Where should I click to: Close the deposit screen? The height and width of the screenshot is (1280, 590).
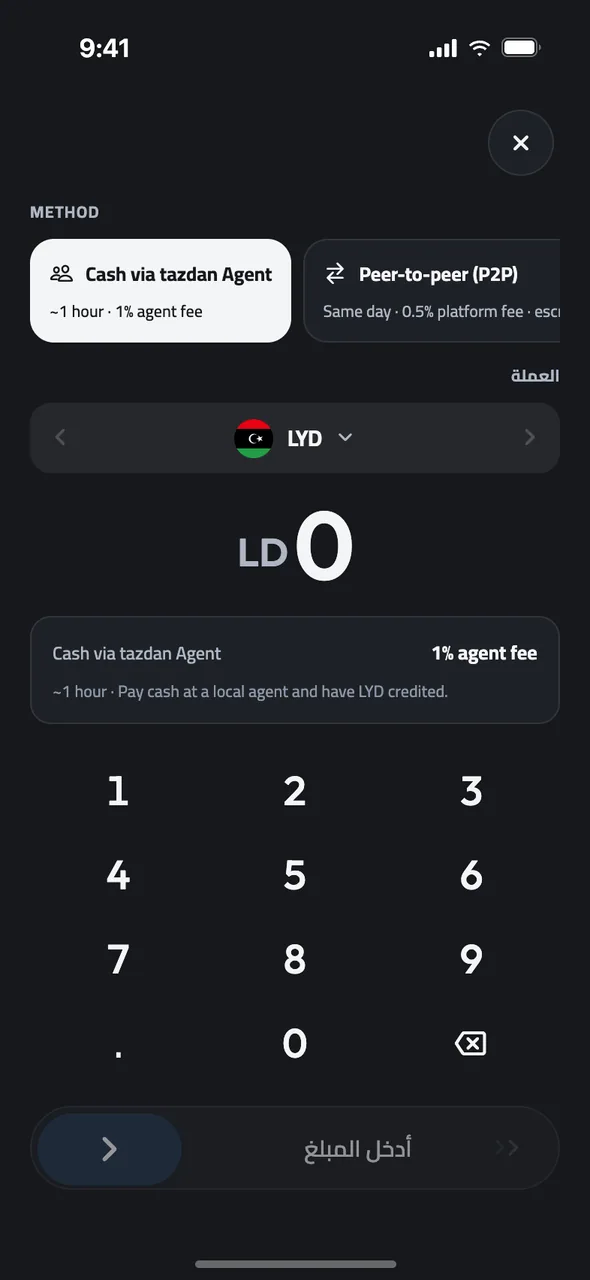pyautogui.click(x=520, y=143)
